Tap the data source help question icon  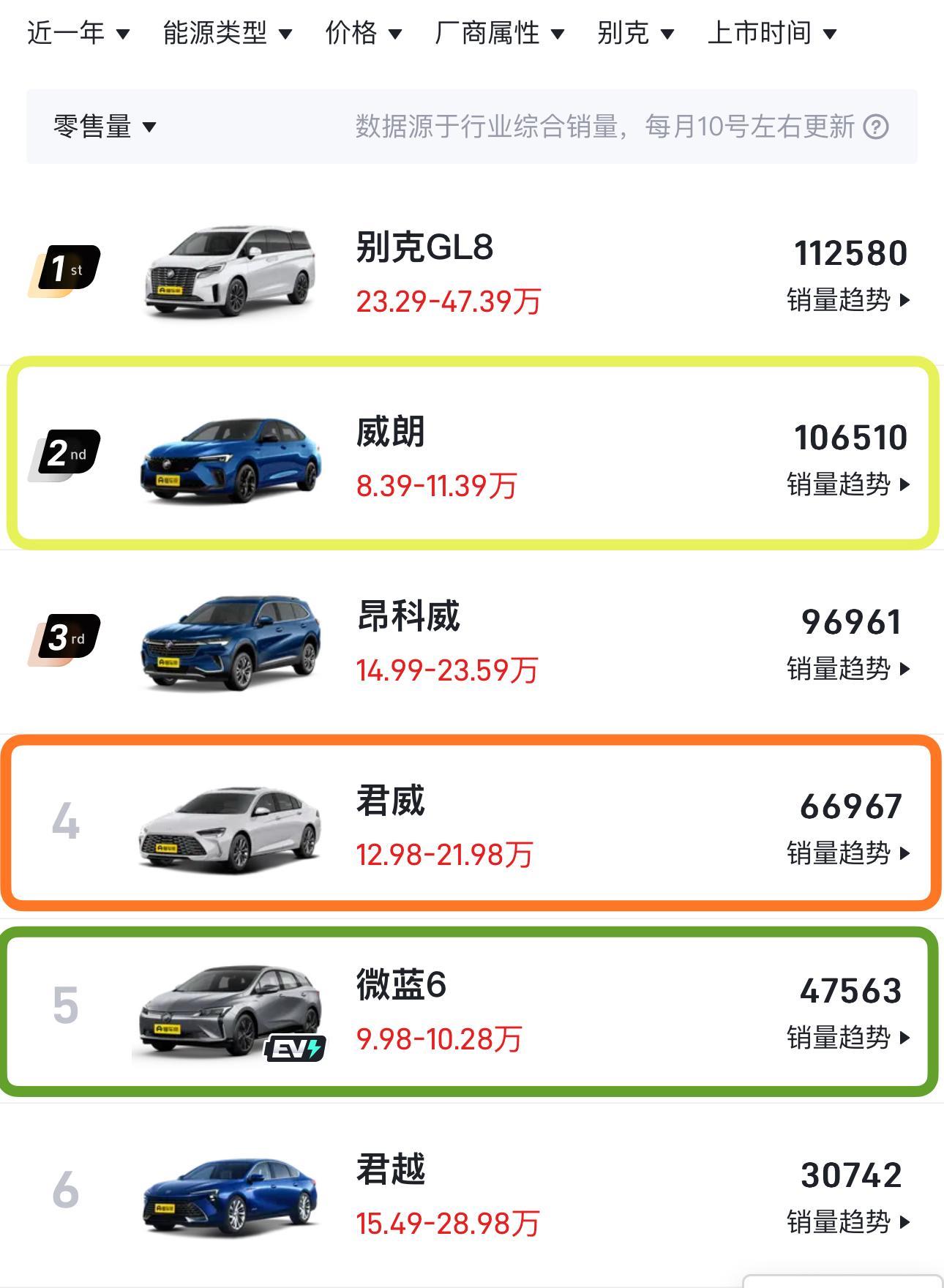pos(876,127)
